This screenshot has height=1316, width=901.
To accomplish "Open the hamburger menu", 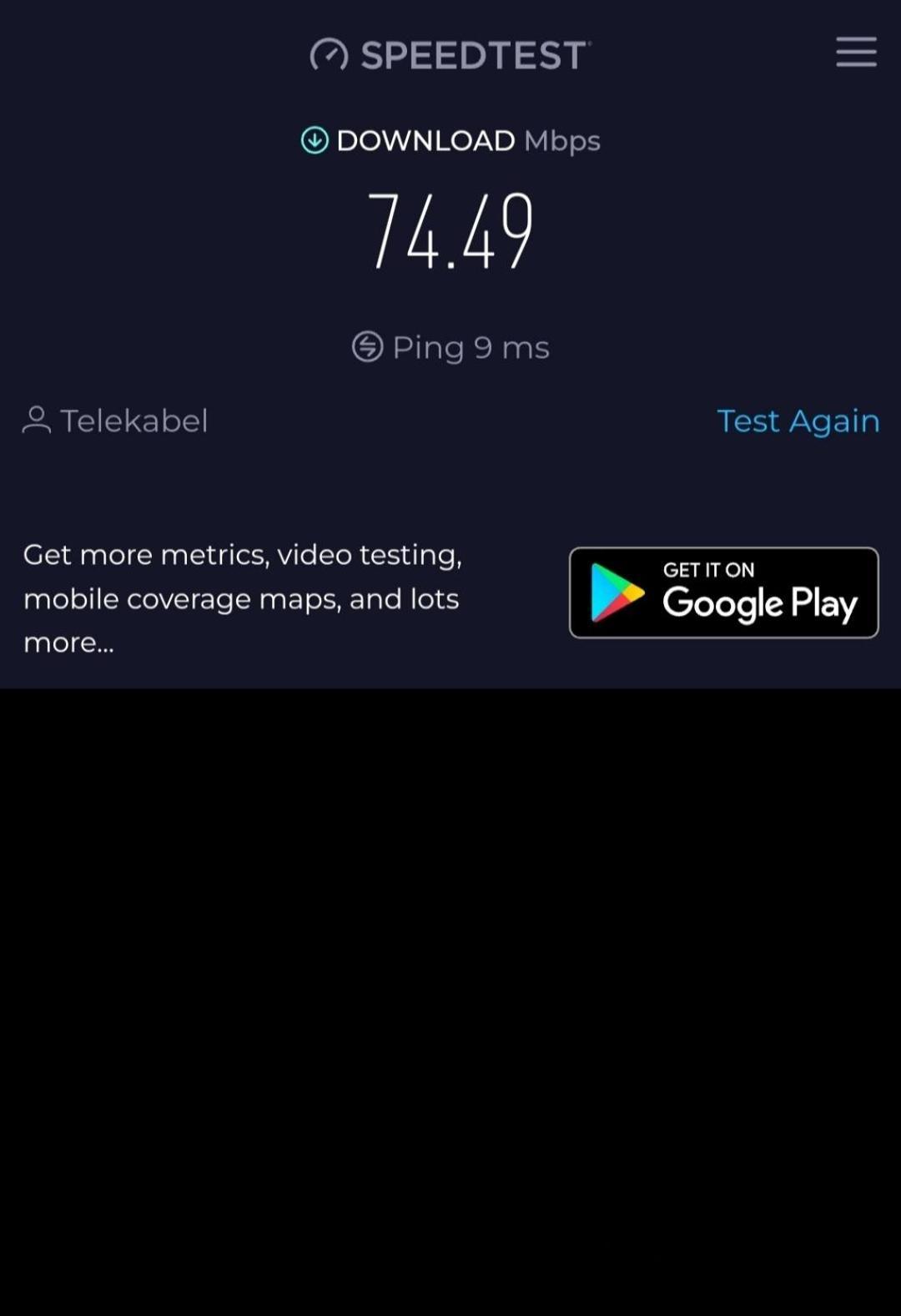I will tap(856, 52).
